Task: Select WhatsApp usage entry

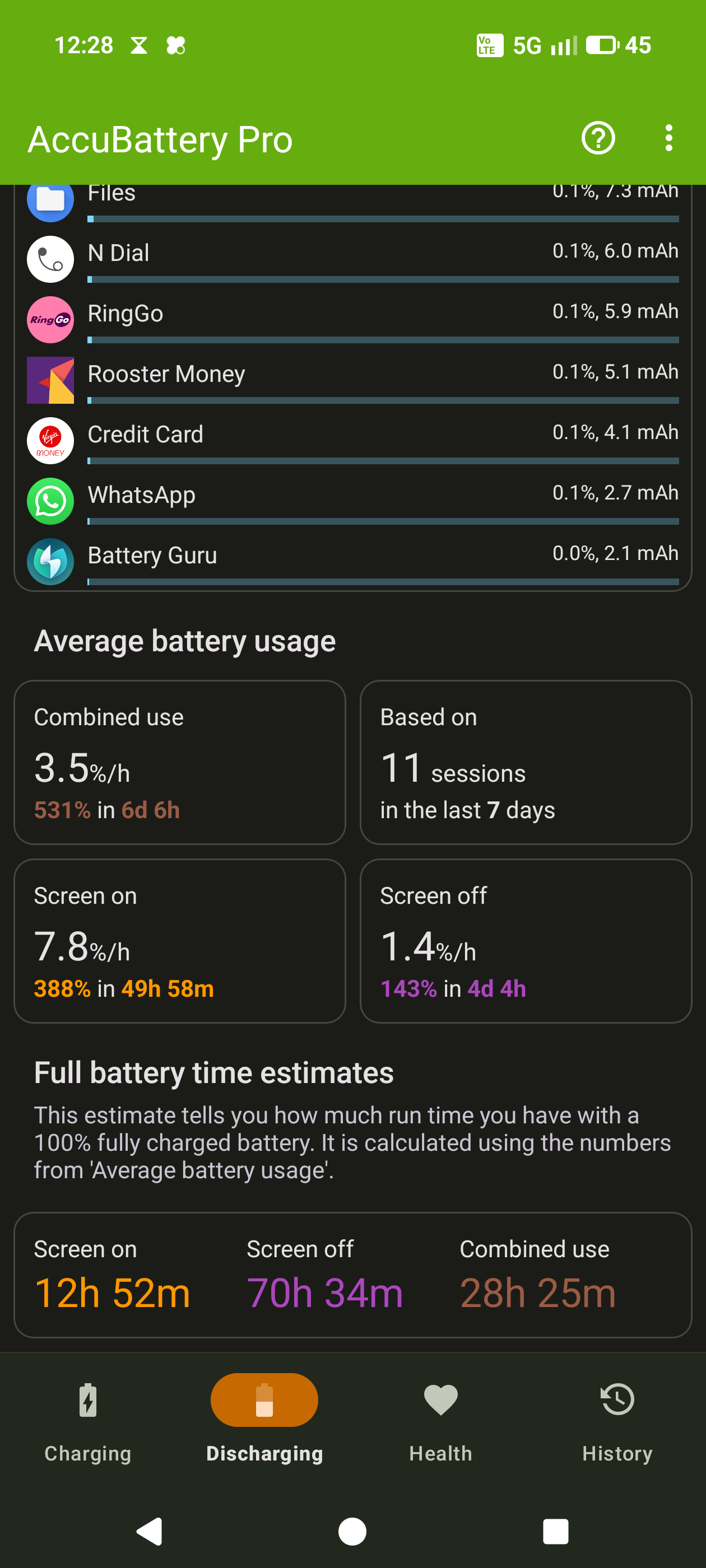Action: pyautogui.click(x=352, y=500)
